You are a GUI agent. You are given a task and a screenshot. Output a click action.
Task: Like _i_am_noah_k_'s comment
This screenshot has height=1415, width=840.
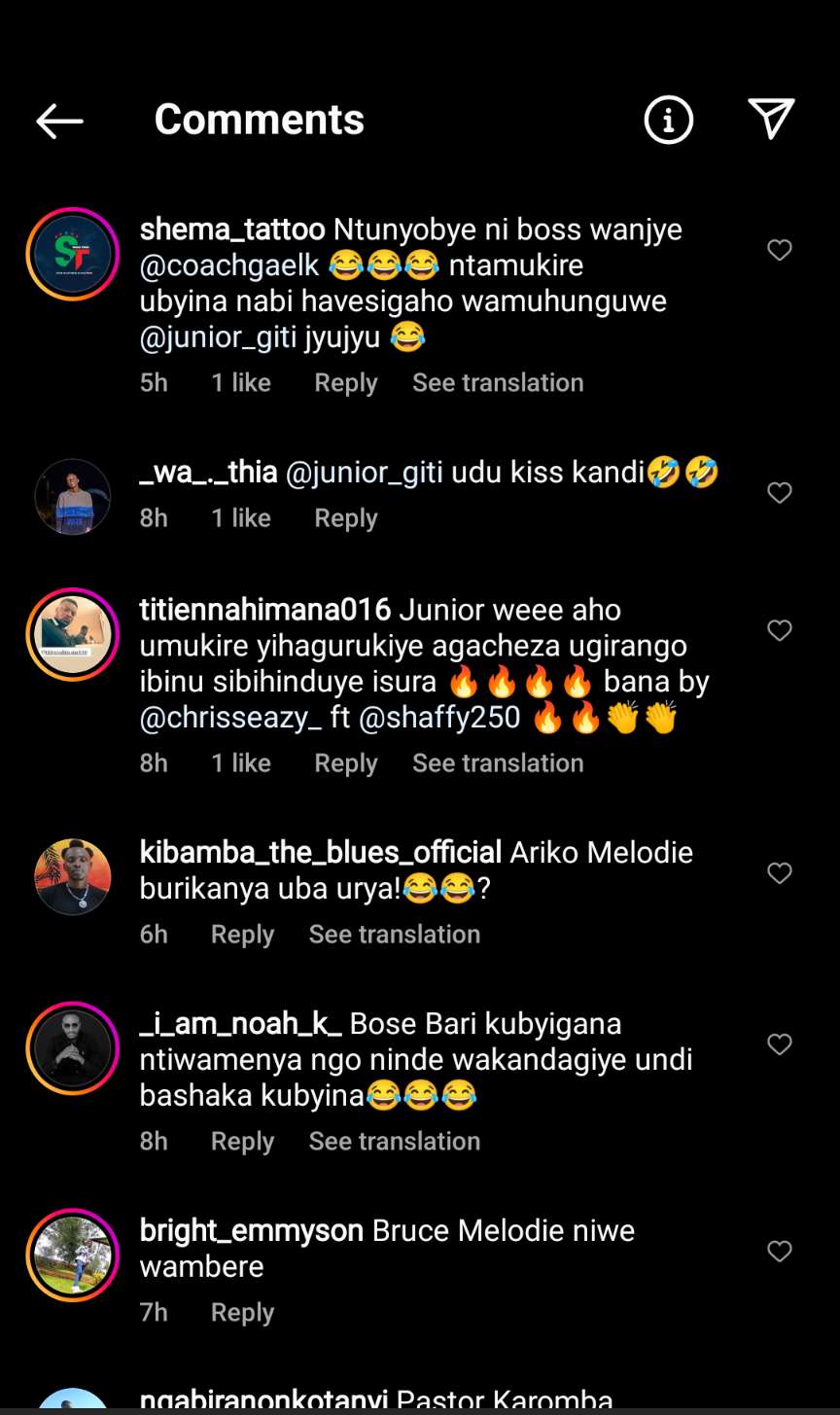pos(780,1044)
